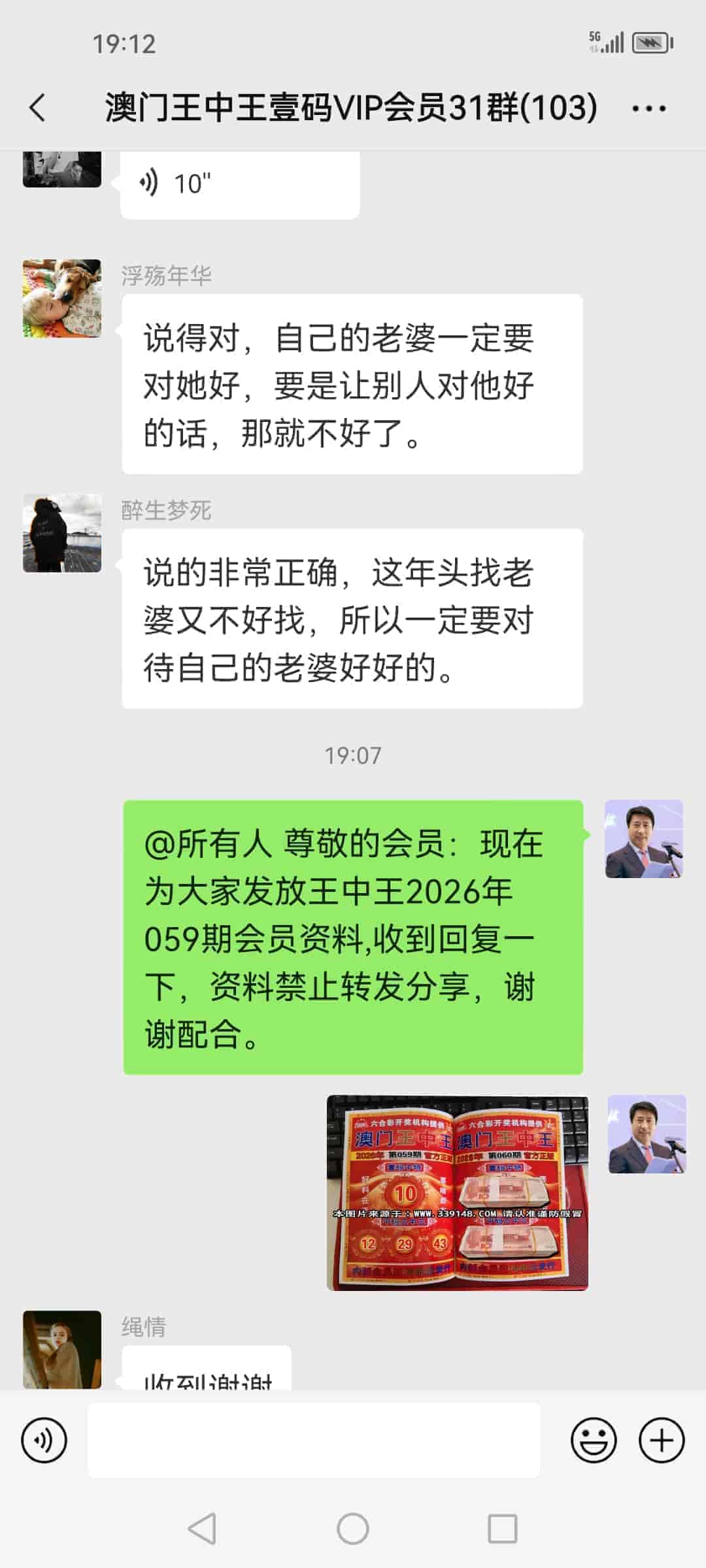Tap the system home button
The image size is (706, 1568).
pos(353,1529)
